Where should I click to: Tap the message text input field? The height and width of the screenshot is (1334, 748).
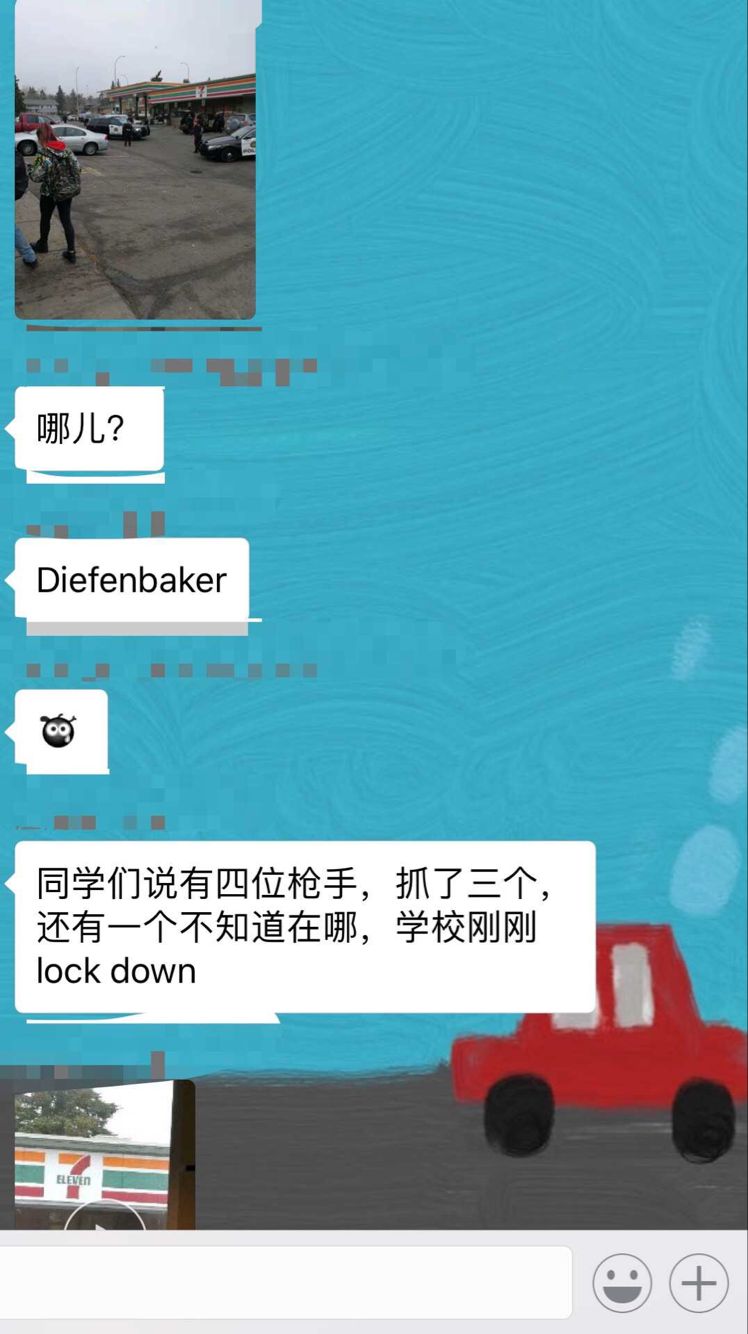pos(285,1281)
